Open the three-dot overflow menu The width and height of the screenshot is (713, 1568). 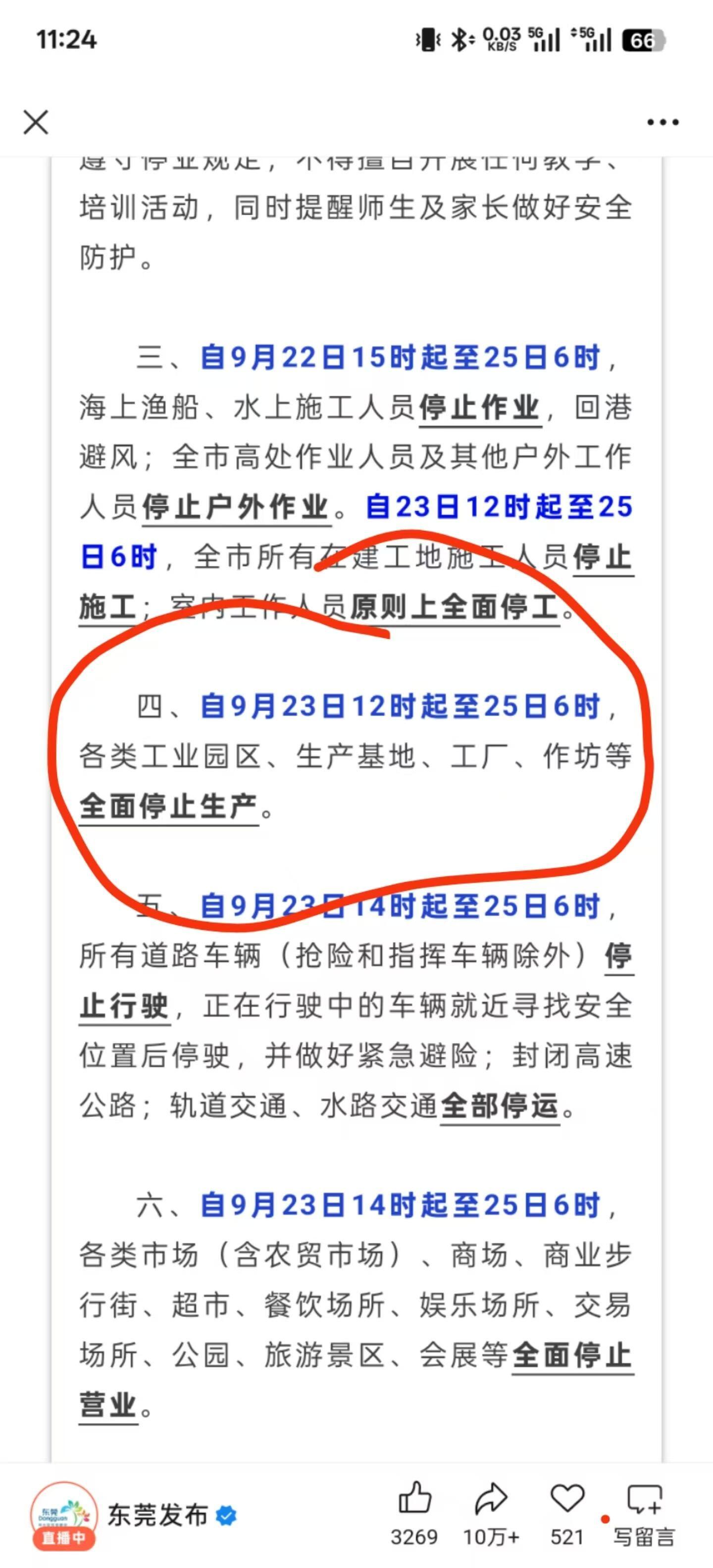[662, 122]
